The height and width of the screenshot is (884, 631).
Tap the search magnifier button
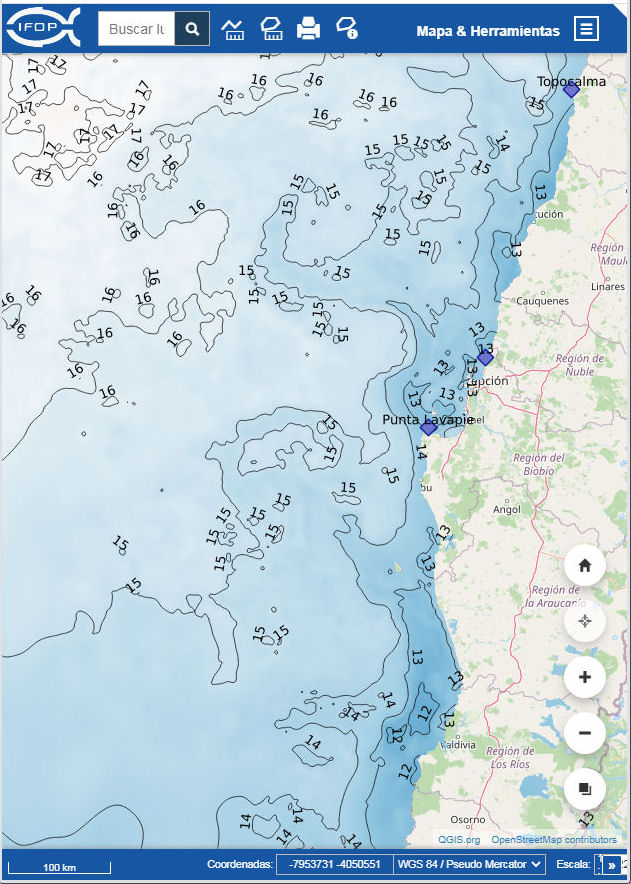coord(192,29)
